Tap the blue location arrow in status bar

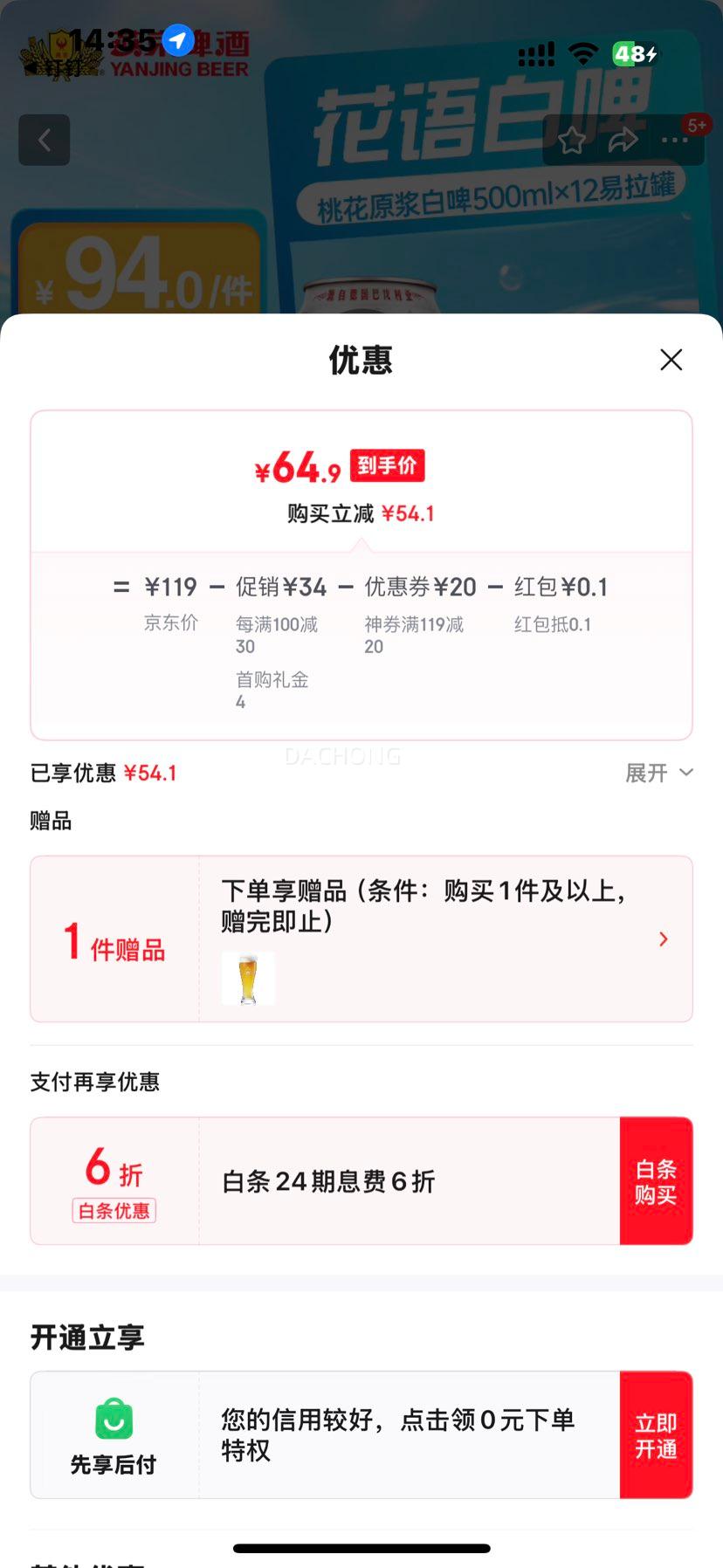pos(177,40)
